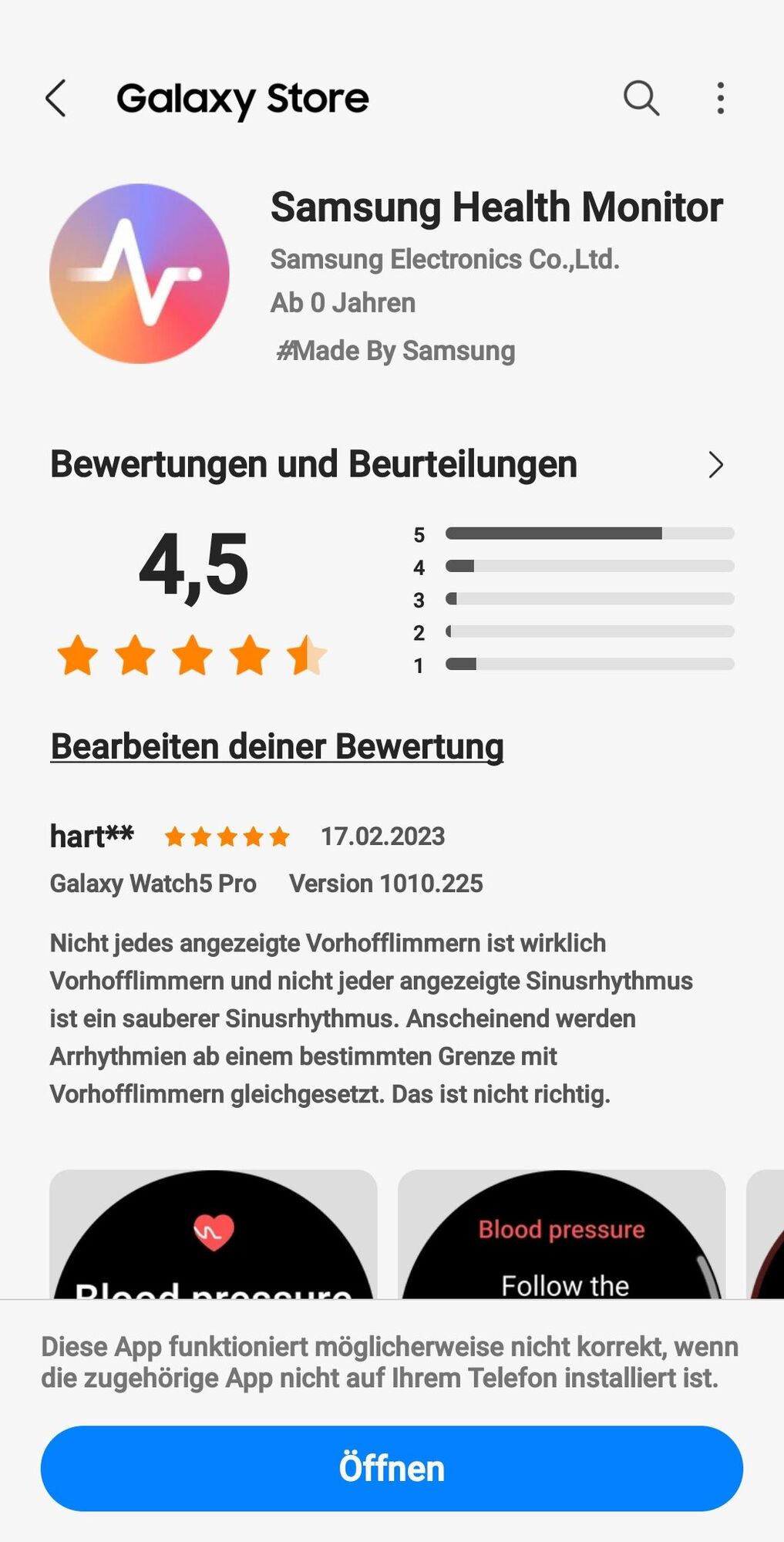Open the three-dot overflow menu

coord(720,99)
